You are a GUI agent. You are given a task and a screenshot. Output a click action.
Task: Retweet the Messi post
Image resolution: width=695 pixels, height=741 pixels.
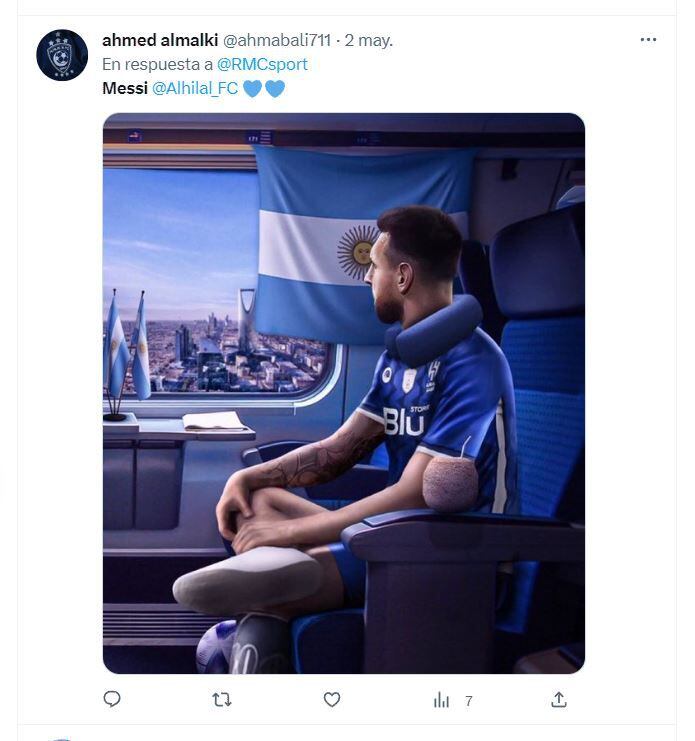click(x=222, y=700)
